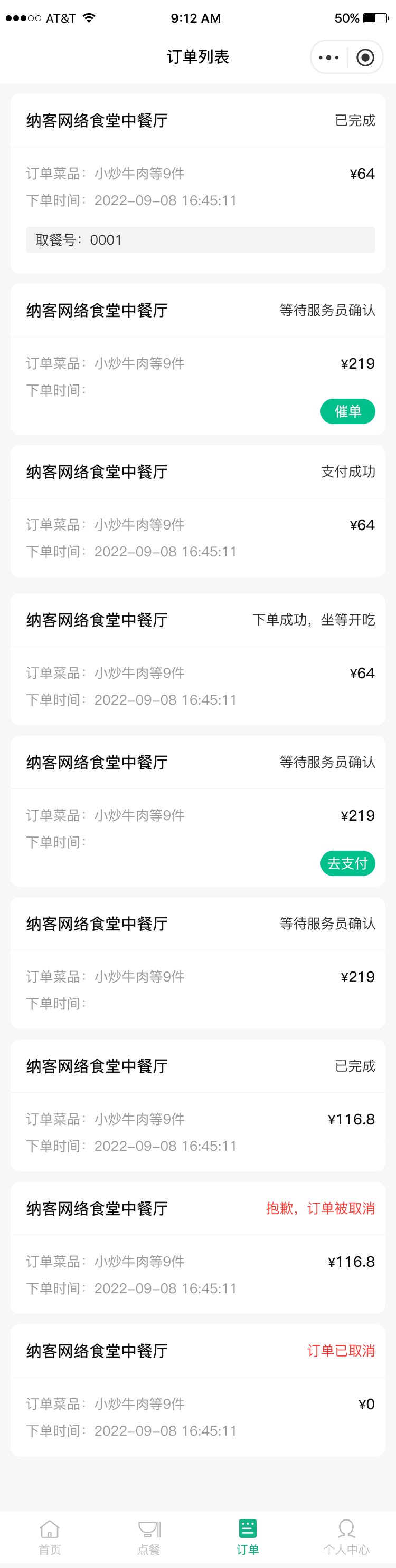Switch to the 首页 tab
This screenshot has width=396, height=1568.
(49, 1536)
